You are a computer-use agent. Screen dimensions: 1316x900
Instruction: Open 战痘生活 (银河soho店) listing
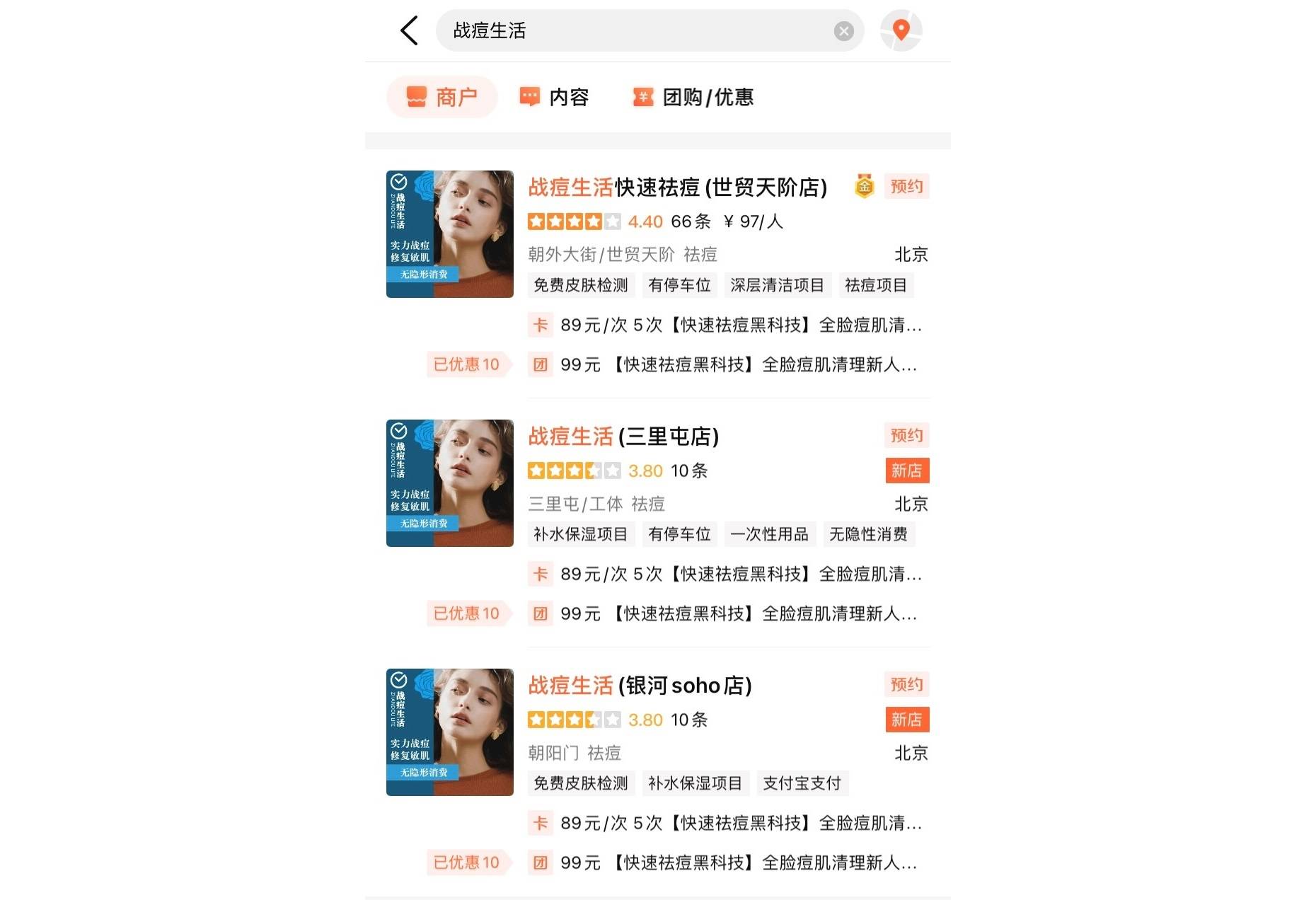(x=640, y=686)
